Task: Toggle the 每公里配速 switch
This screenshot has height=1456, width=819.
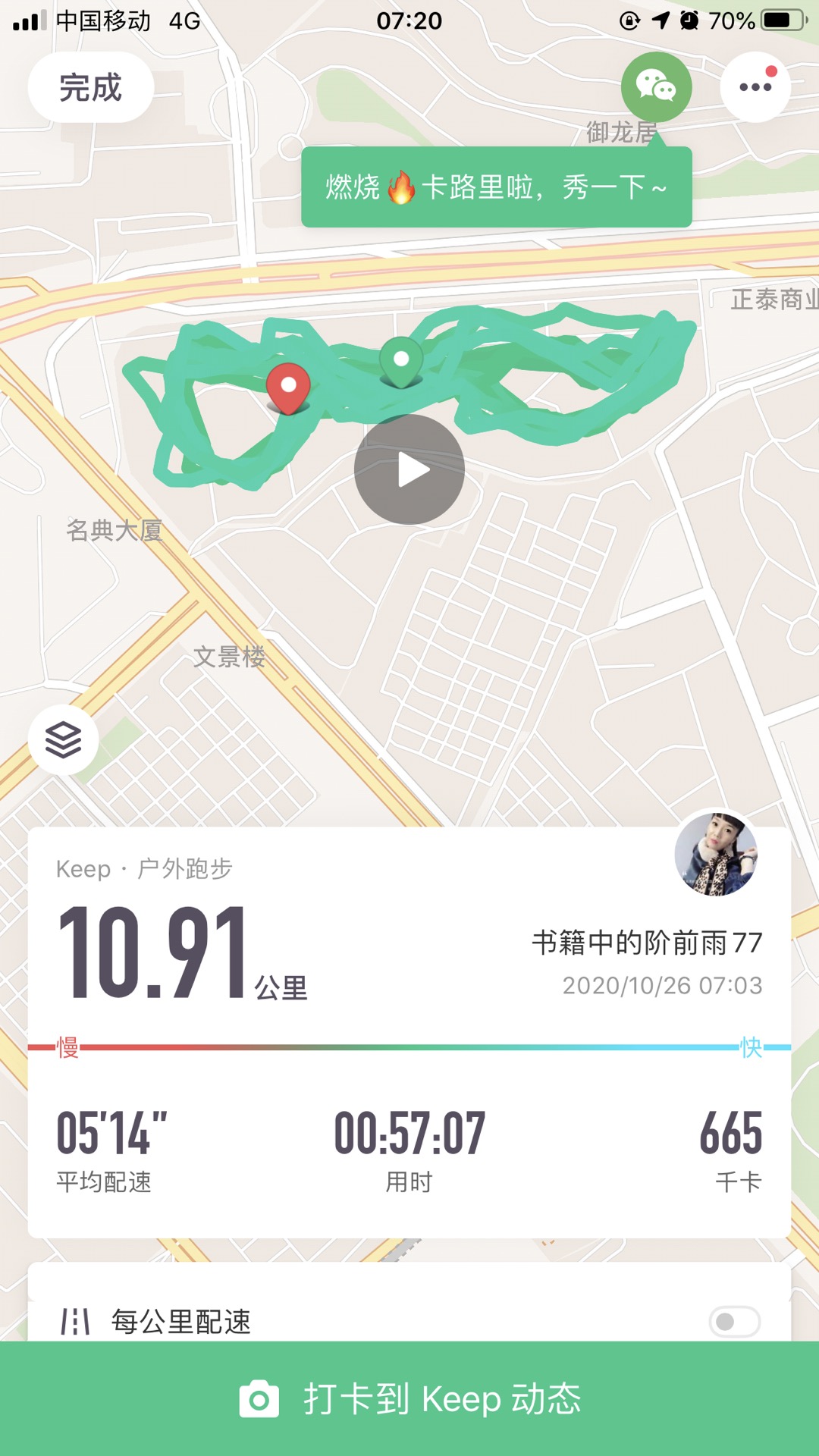Action: pyautogui.click(x=734, y=1322)
